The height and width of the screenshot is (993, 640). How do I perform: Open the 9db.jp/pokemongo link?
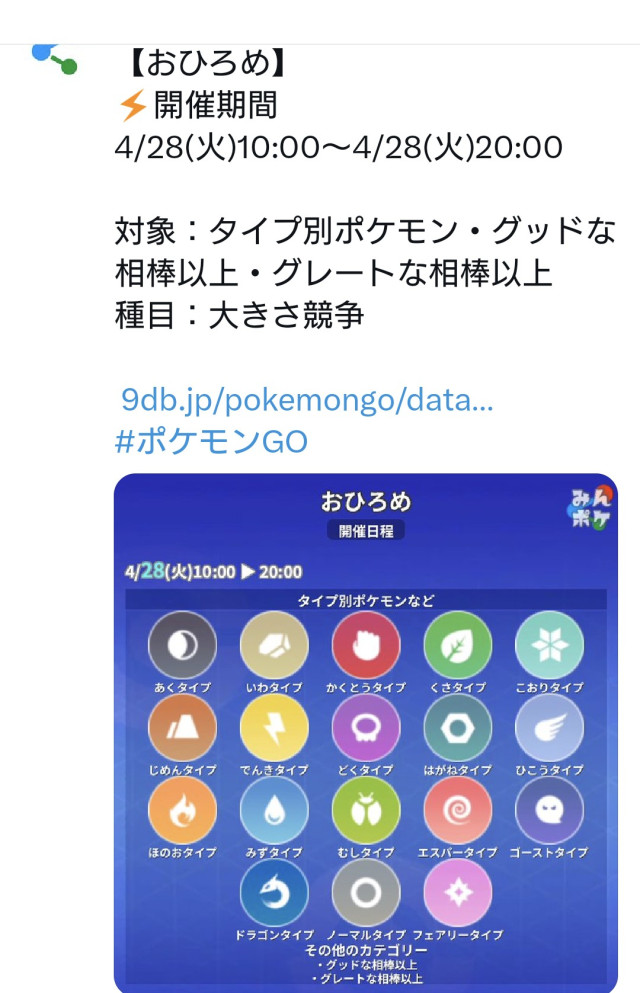[x=306, y=401]
